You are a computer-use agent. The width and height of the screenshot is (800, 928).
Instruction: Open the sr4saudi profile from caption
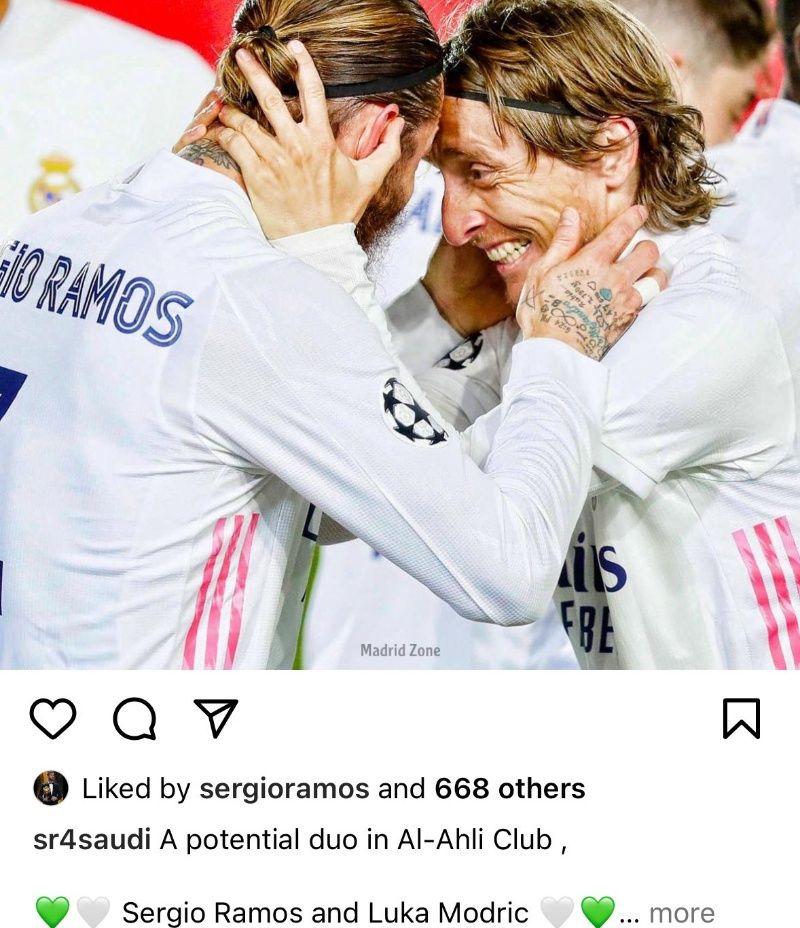(x=91, y=840)
